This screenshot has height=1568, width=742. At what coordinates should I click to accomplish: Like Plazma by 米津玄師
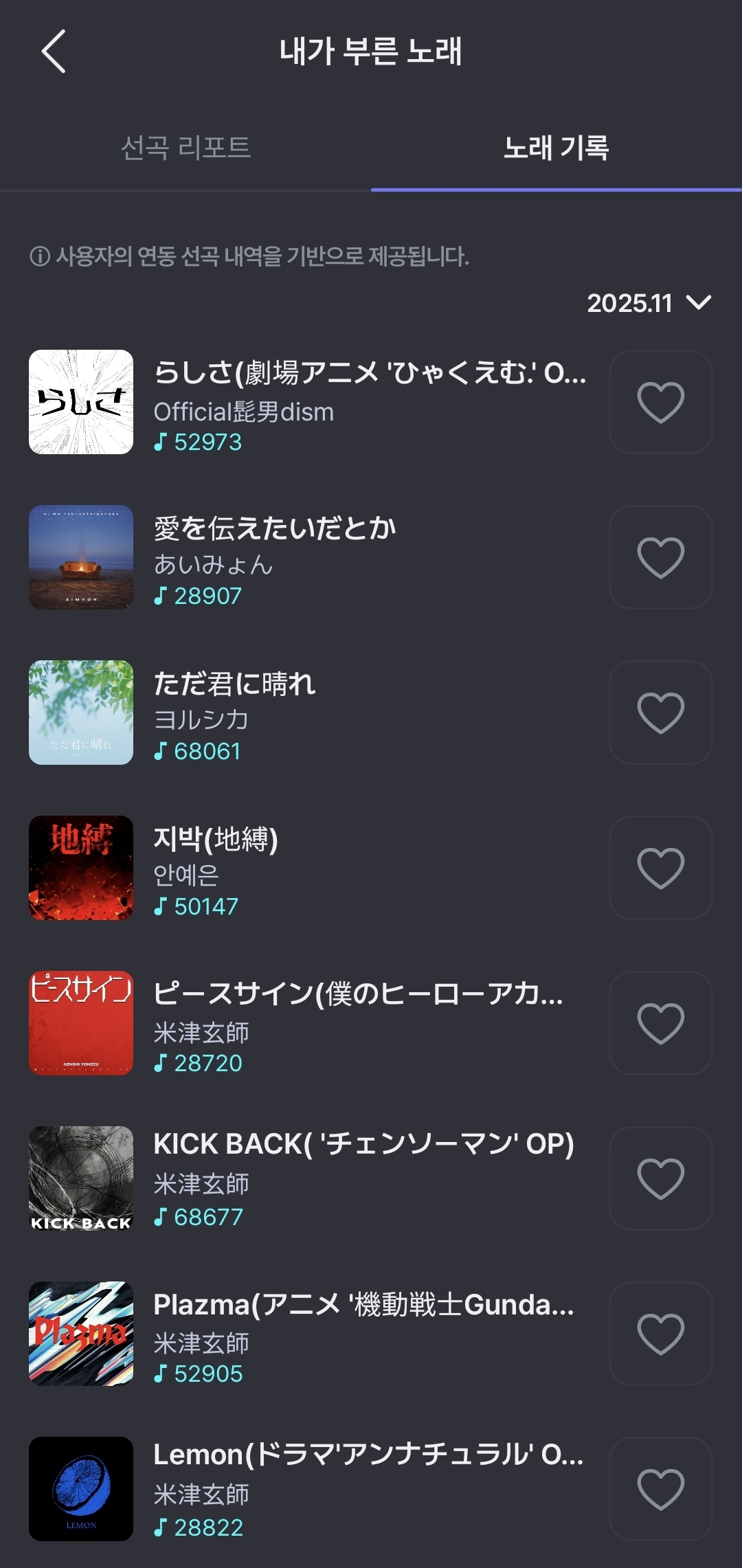pyautogui.click(x=660, y=1334)
